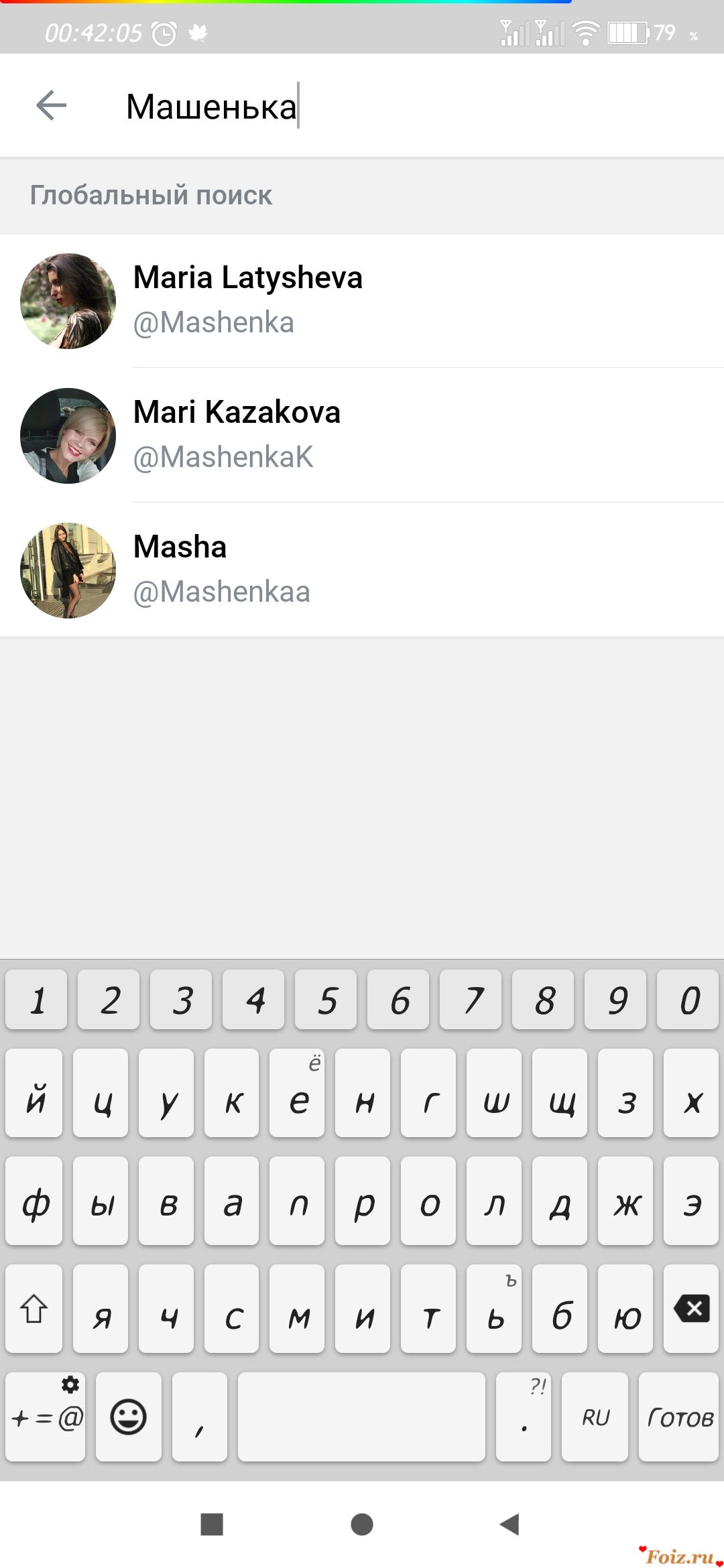This screenshot has height=1568, width=724.
Task: Hit the backspace key on the keyboard
Action: (x=691, y=1307)
